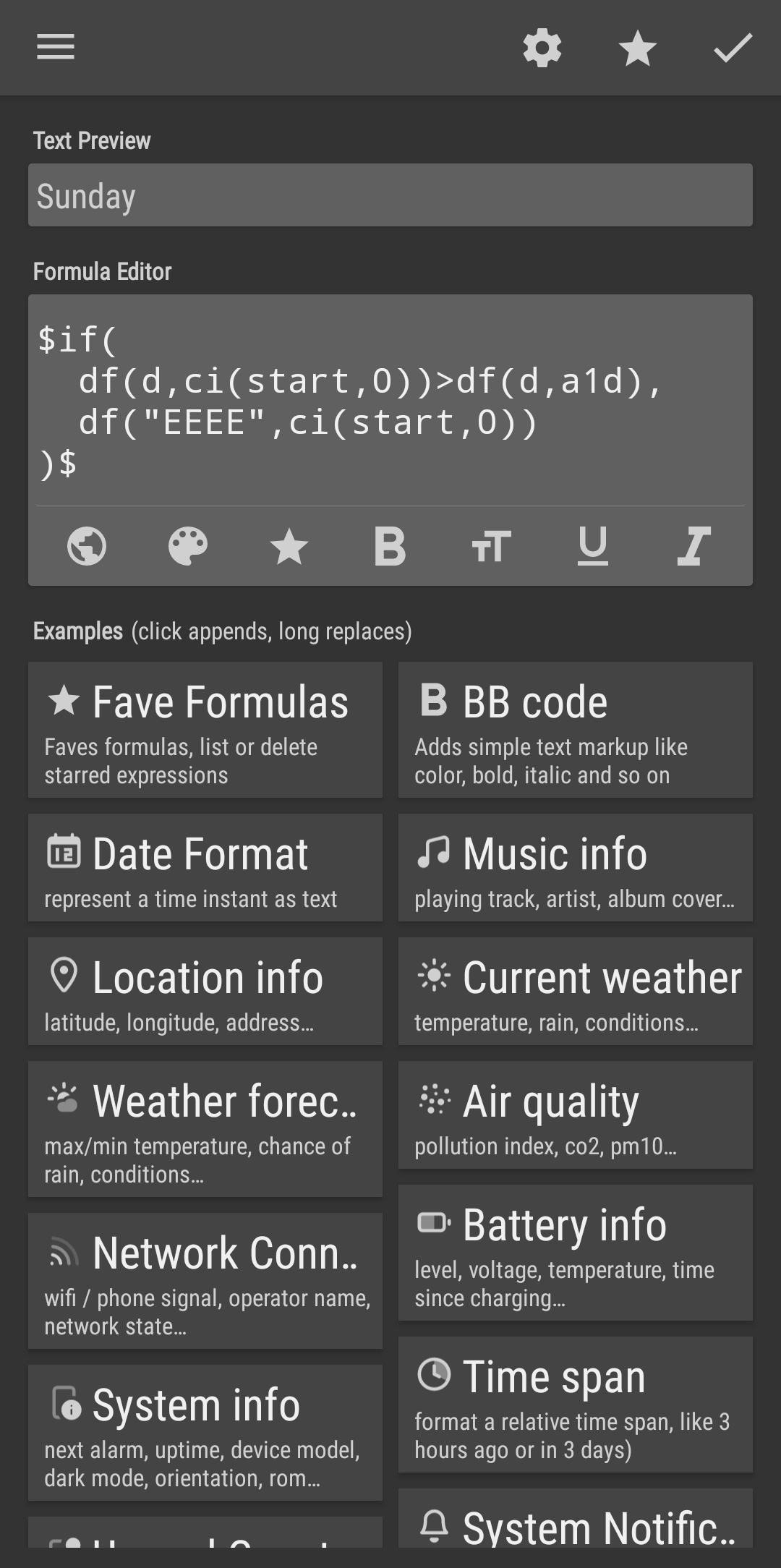This screenshot has height=1568, width=781.
Task: Open the BB code examples
Action: click(x=576, y=730)
